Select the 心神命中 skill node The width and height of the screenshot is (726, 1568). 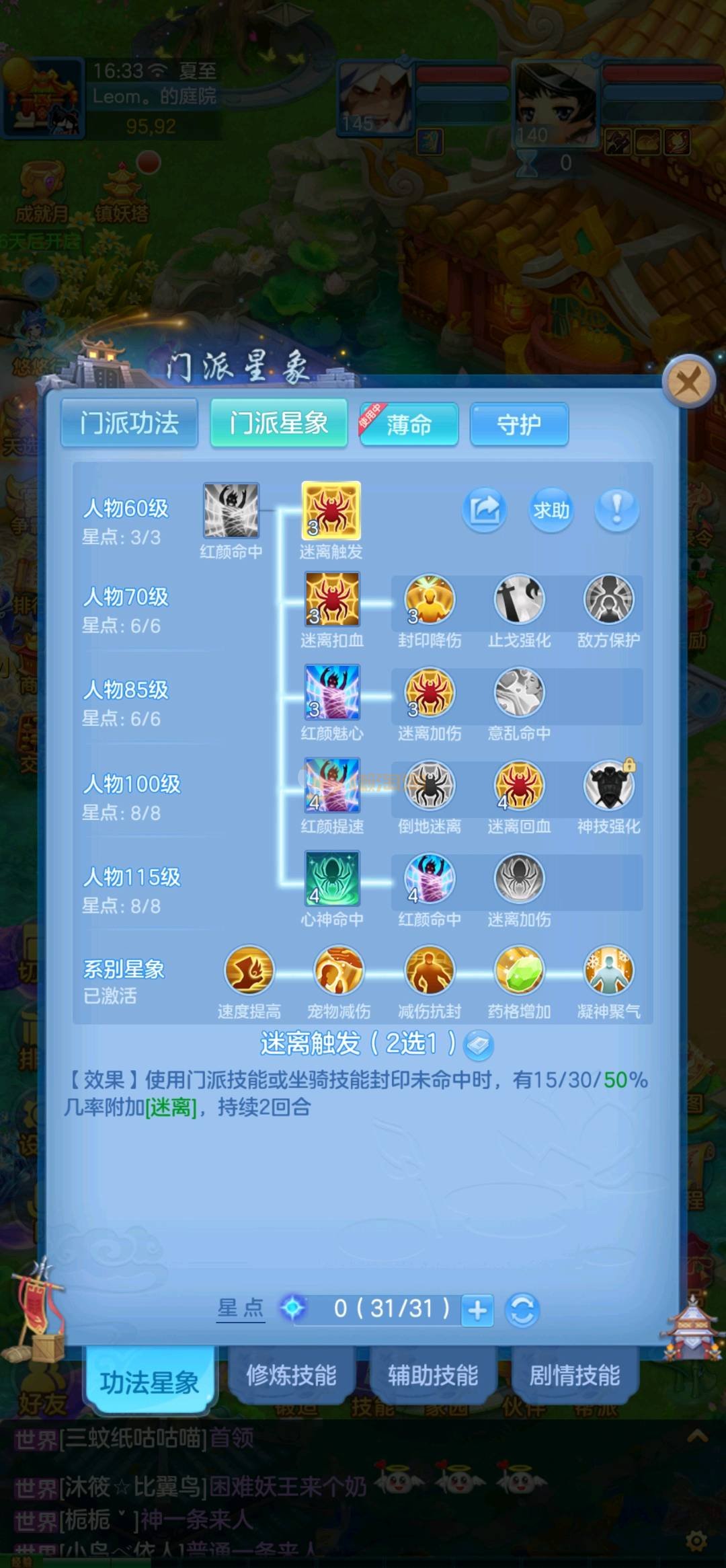click(332, 879)
